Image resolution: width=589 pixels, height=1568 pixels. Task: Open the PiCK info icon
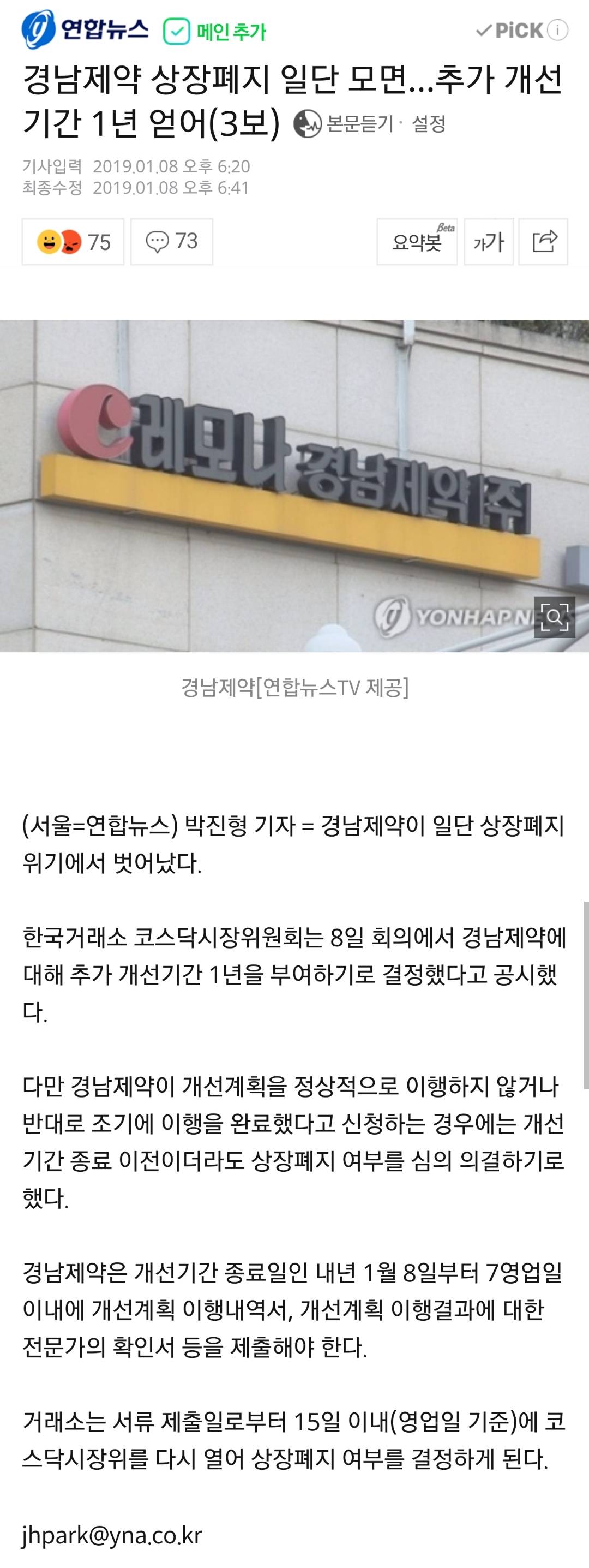click(x=557, y=31)
